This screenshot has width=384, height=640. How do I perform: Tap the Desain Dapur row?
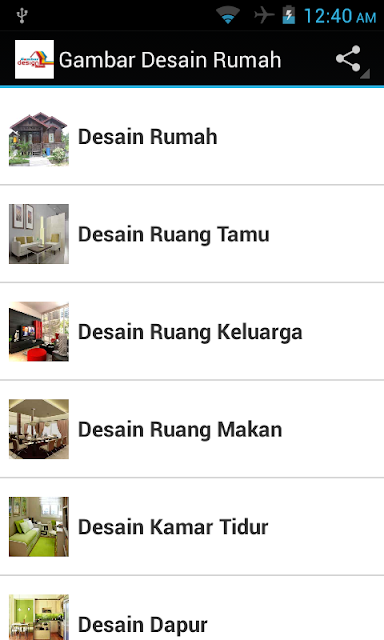(192, 608)
